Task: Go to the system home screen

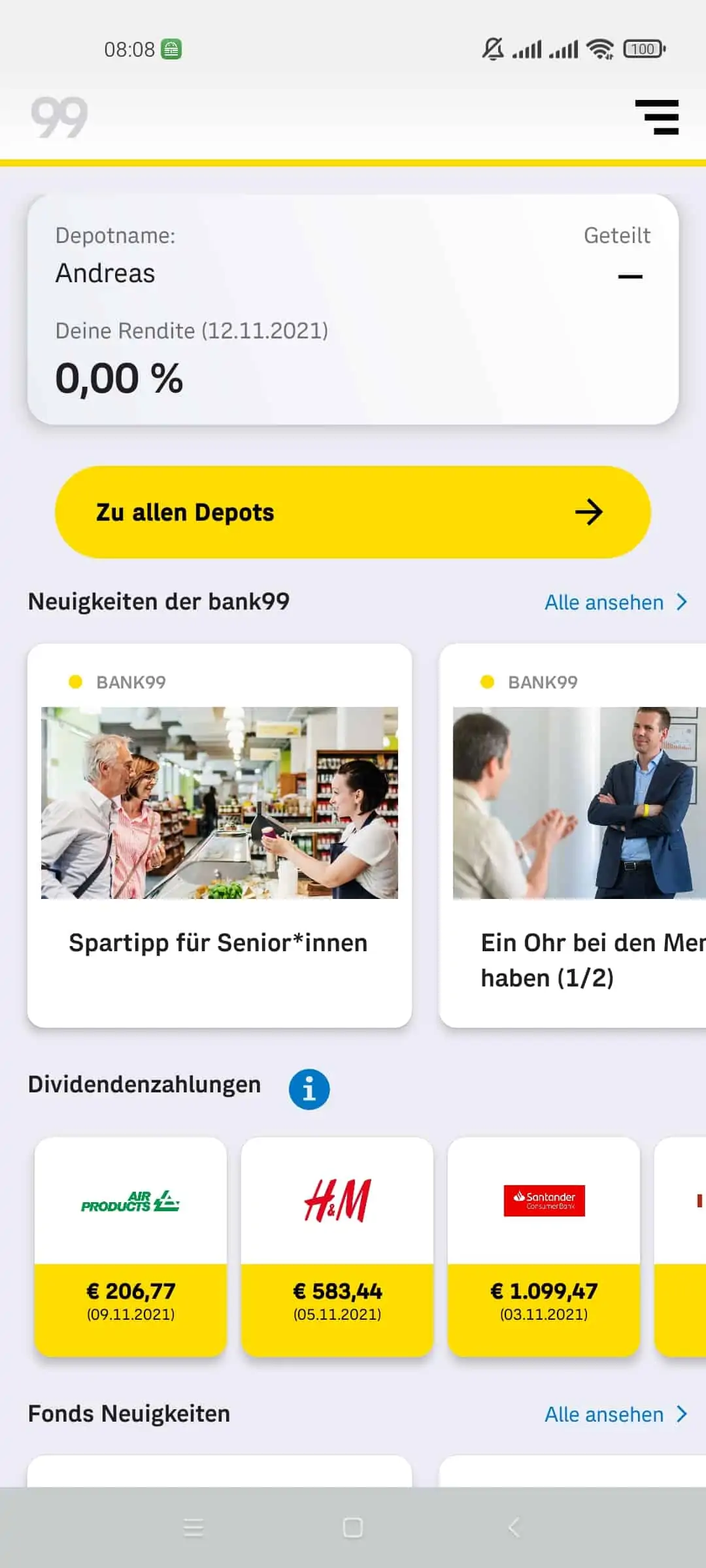Action: pyautogui.click(x=353, y=1527)
